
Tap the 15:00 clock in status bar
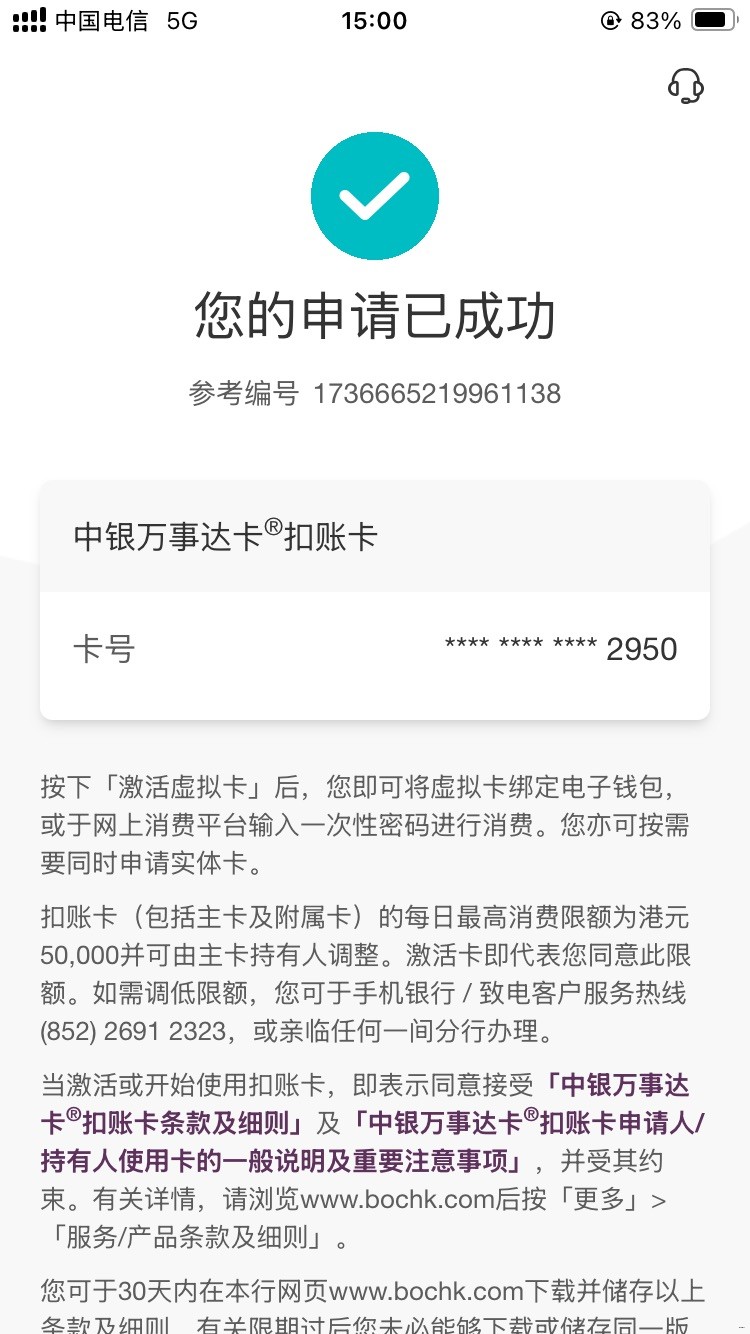tap(374, 19)
